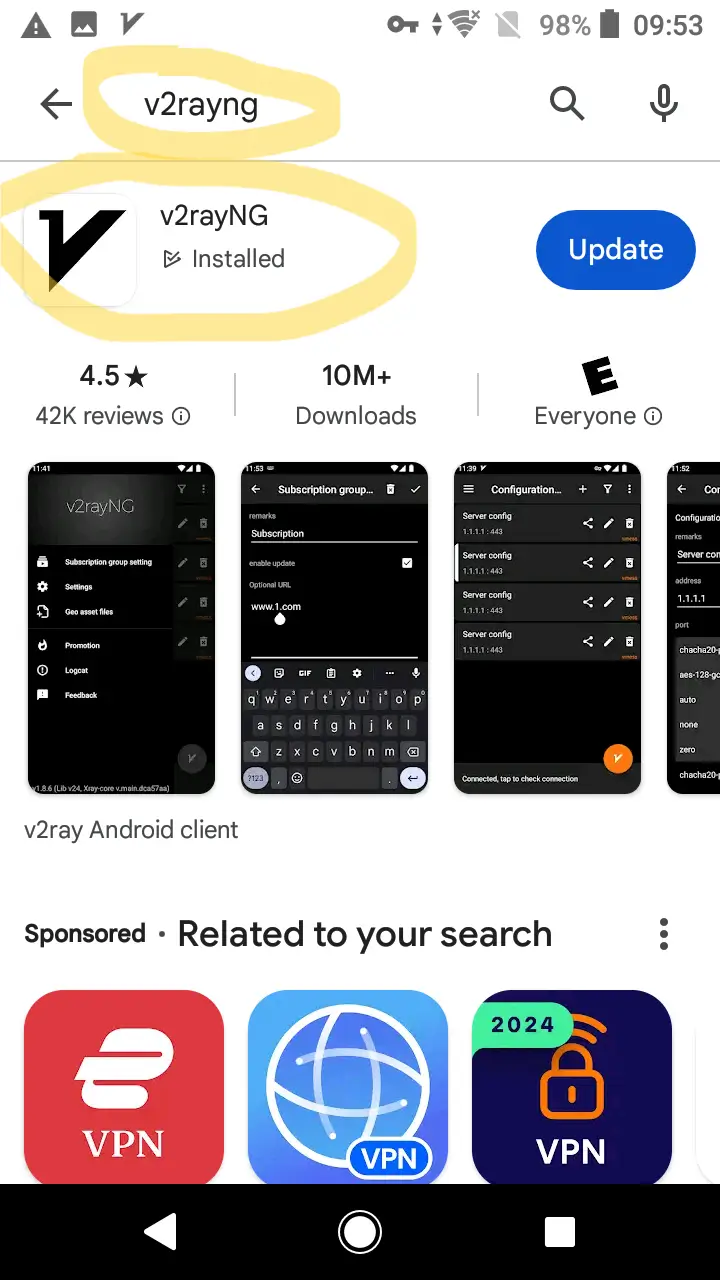
Task: Start voice search with the microphone
Action: (664, 103)
